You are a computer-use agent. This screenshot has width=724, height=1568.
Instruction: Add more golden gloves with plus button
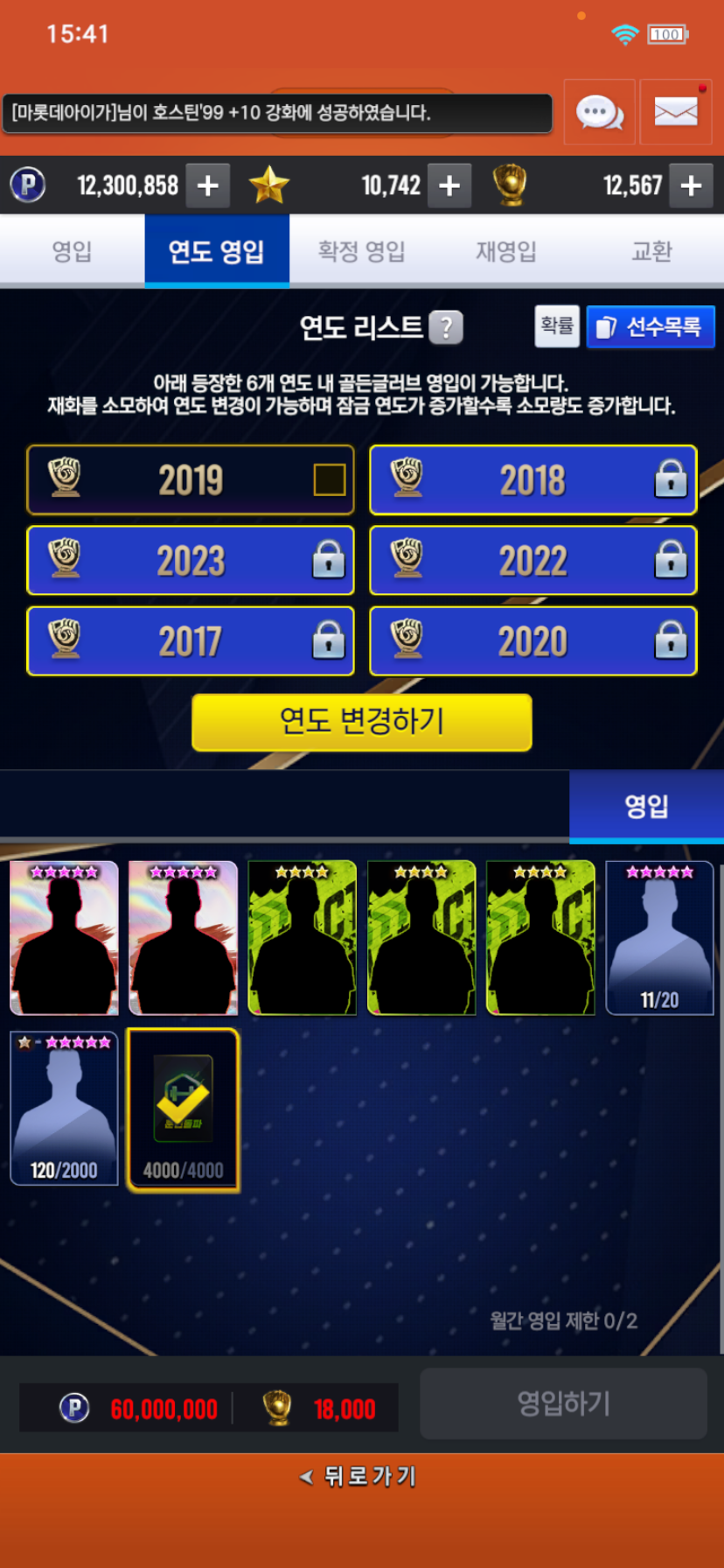[691, 185]
